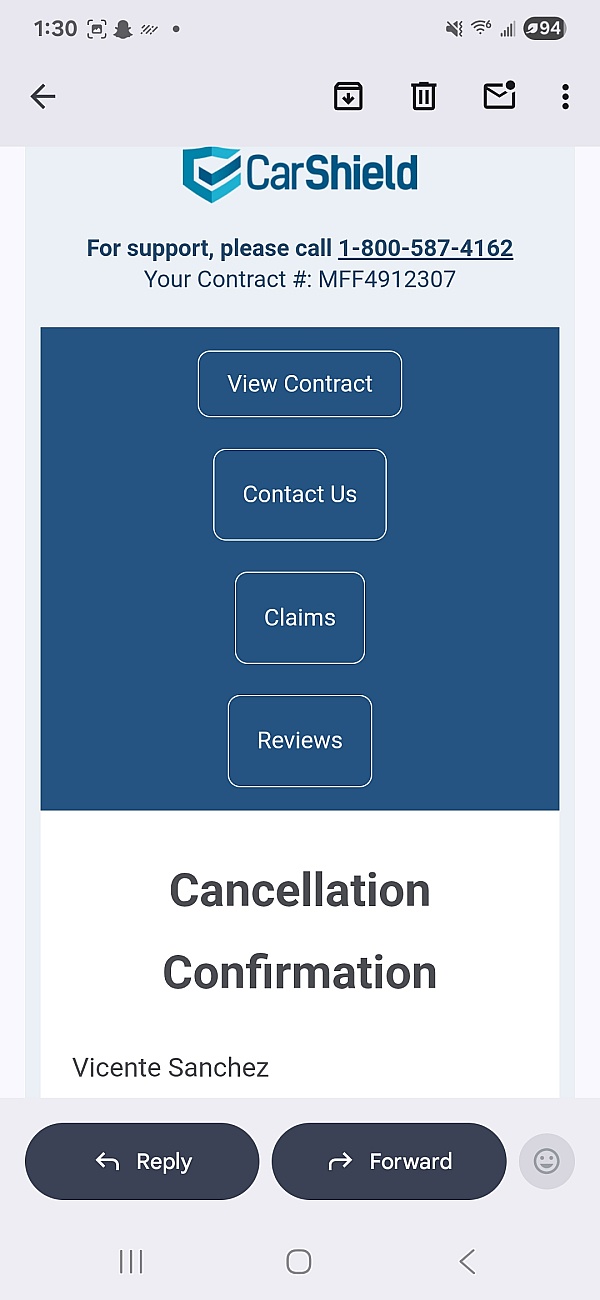Screen dimensions: 600x1300
Task: Forward this email
Action: 389,1161
